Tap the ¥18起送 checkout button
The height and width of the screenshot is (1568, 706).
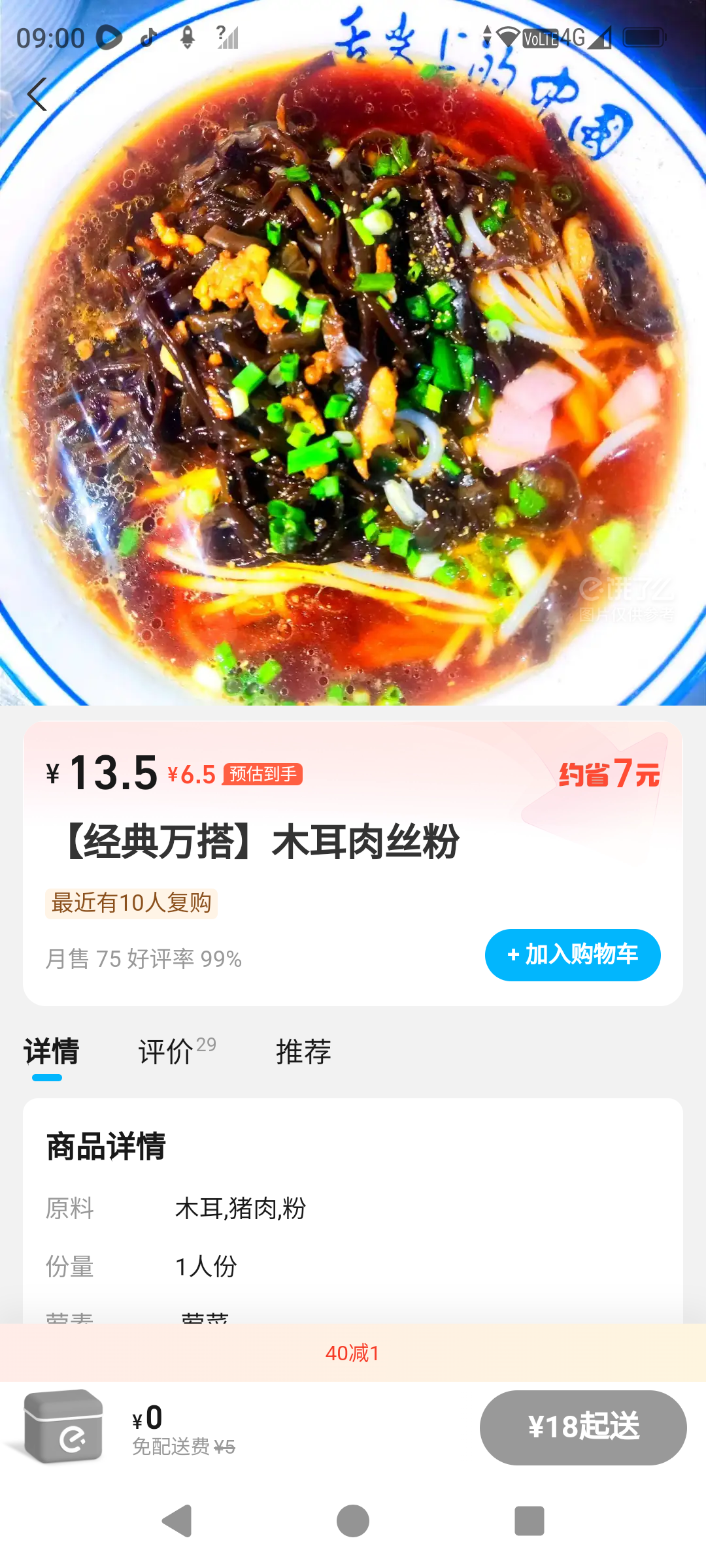click(x=582, y=1427)
